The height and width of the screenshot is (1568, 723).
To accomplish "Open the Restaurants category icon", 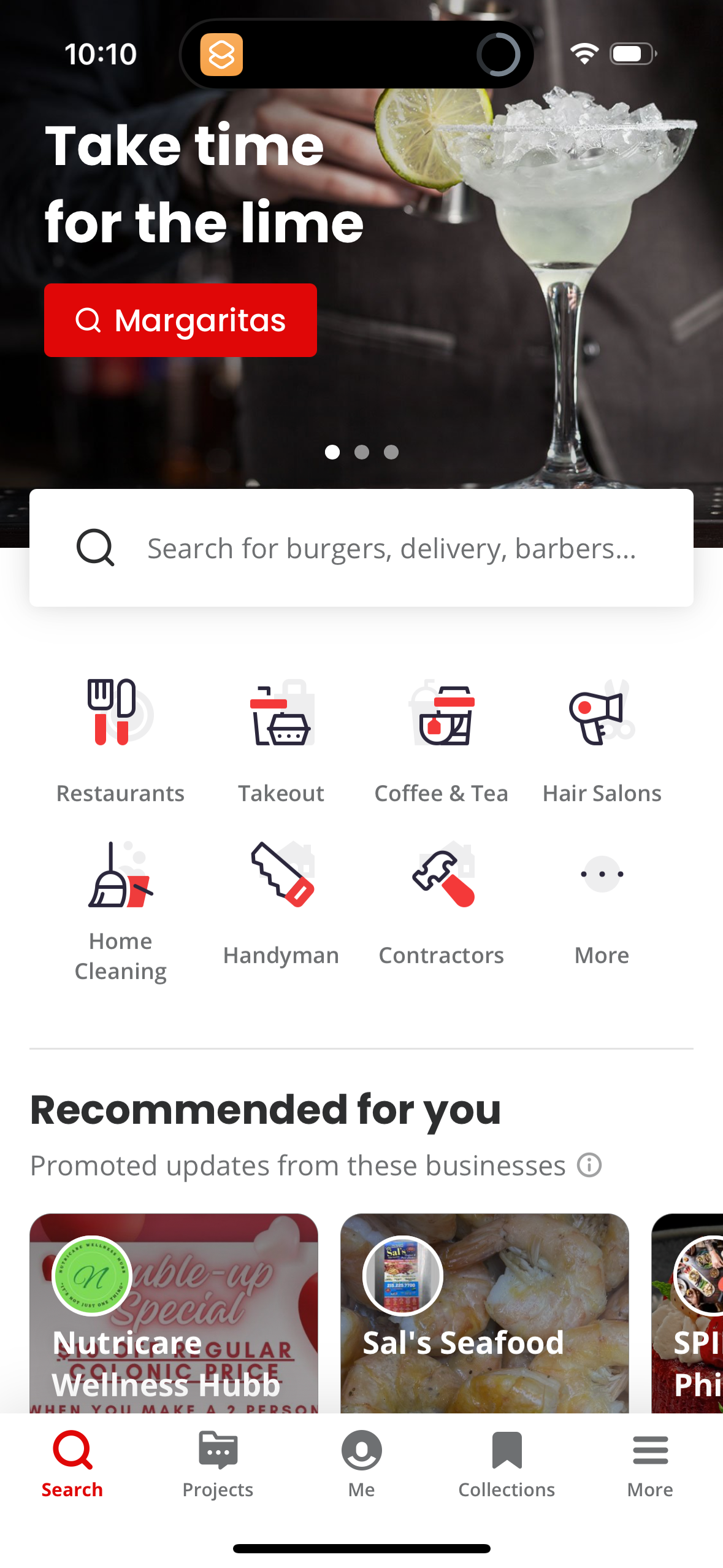I will pyautogui.click(x=120, y=724).
